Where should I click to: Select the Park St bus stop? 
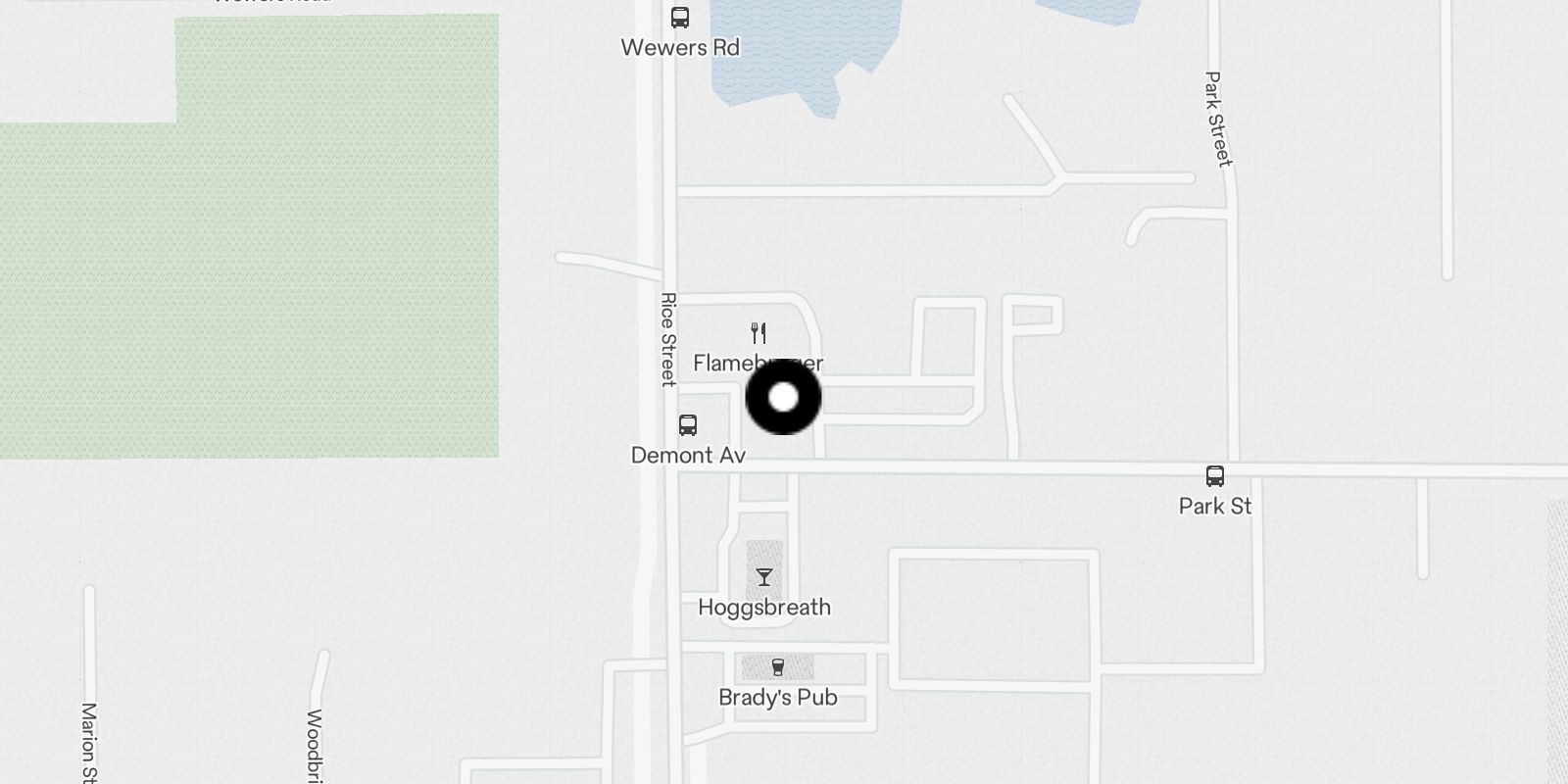click(1215, 477)
